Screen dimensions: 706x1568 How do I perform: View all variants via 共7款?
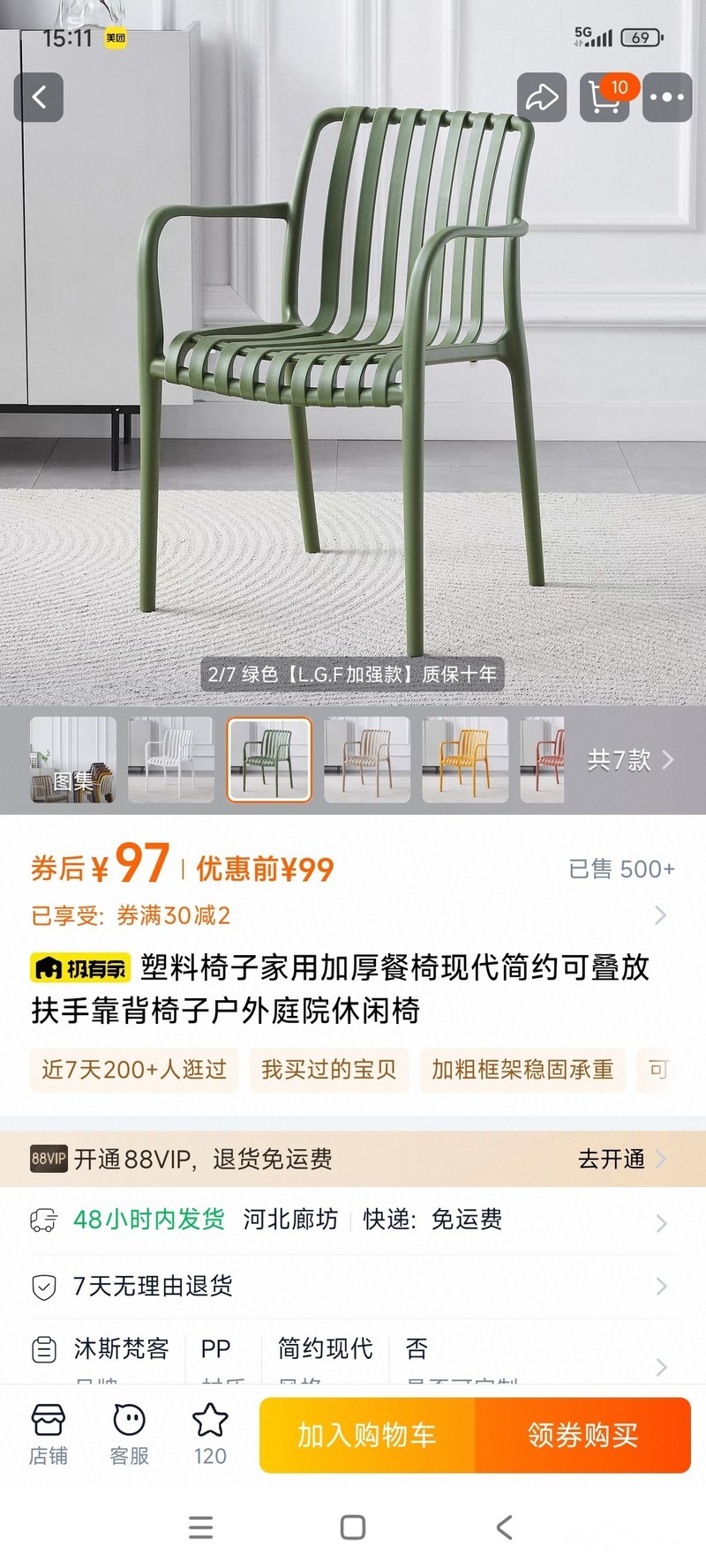point(630,759)
